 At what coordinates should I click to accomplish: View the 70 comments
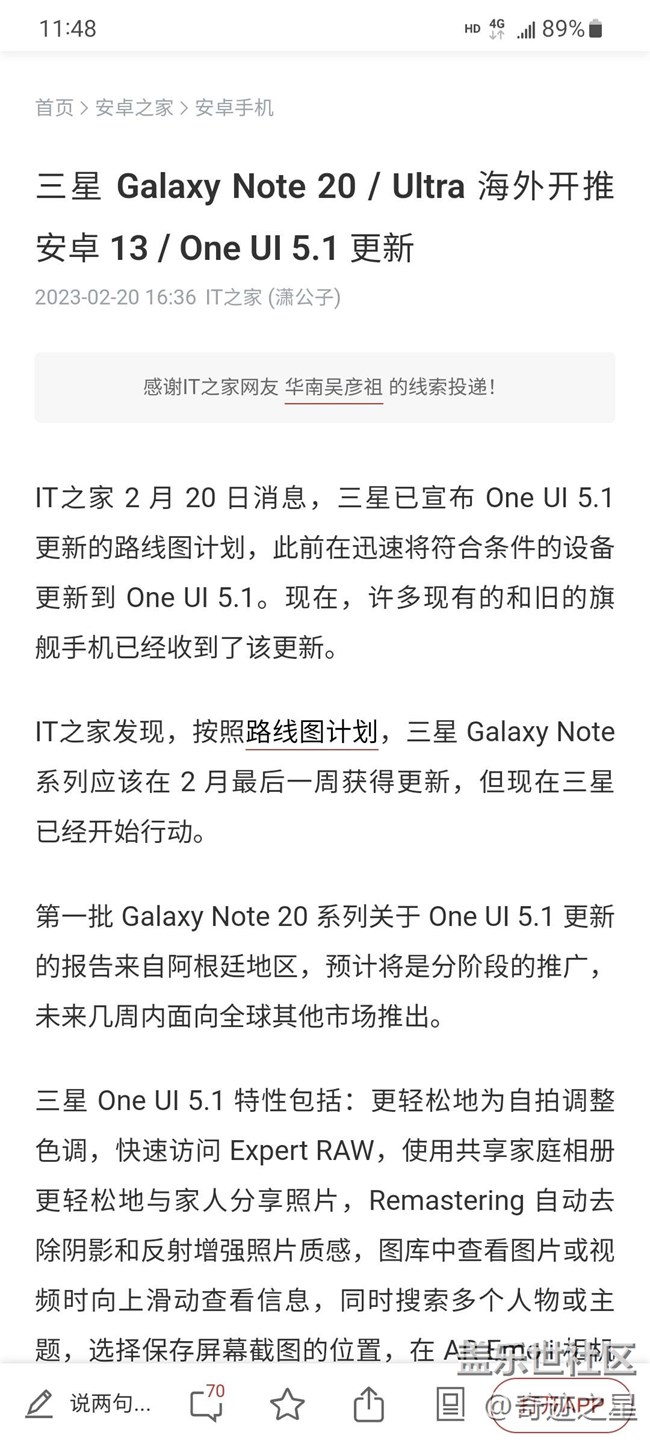coord(207,1403)
